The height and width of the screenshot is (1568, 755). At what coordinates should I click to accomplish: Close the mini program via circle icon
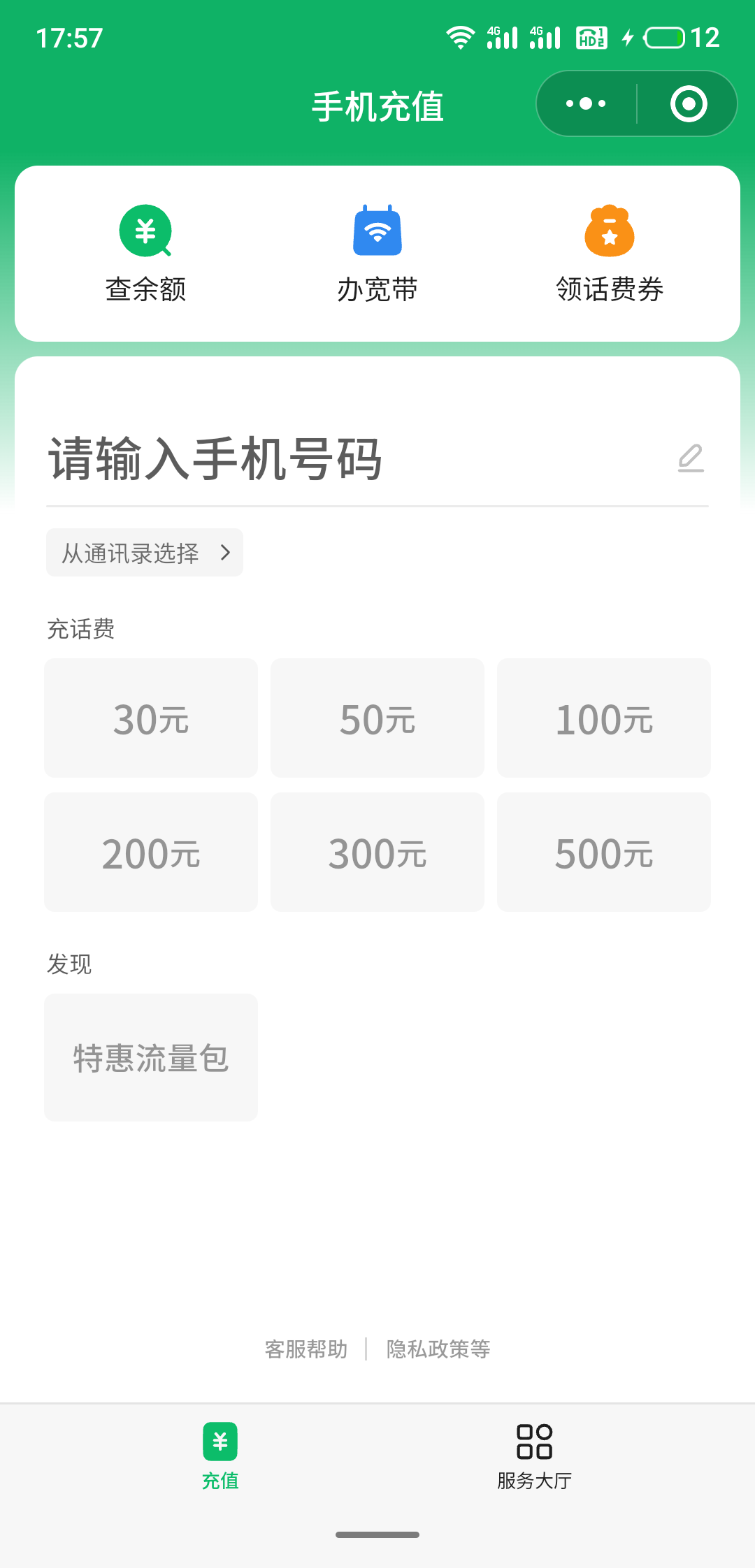[689, 104]
